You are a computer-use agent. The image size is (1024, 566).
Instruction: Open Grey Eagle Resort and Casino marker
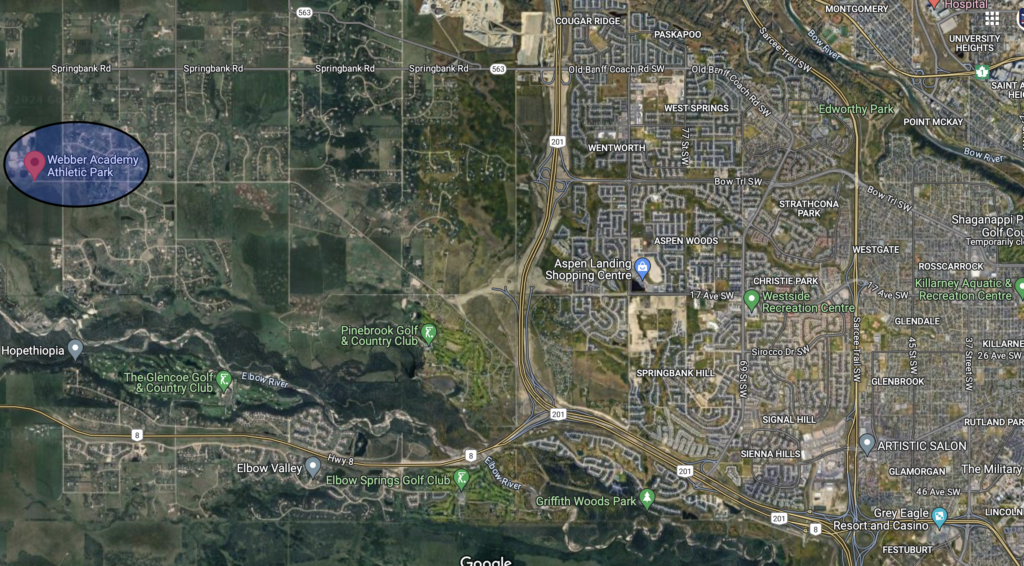tap(940, 517)
